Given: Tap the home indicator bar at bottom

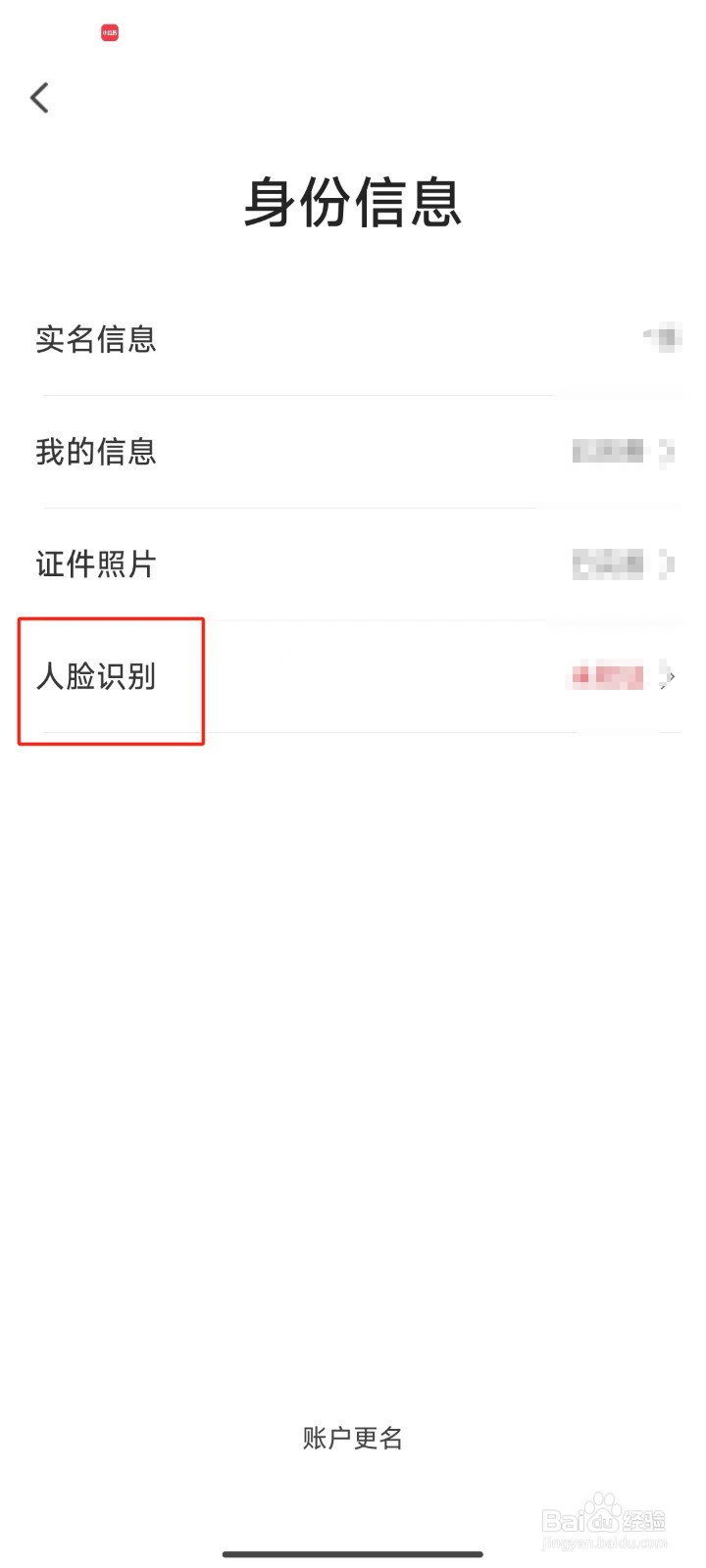Looking at the screenshot, I should [353, 1552].
